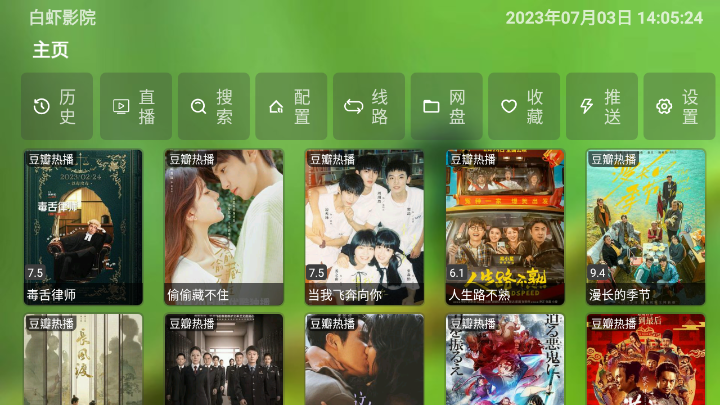Switch source via the 线路 button
Image resolution: width=720 pixels, height=405 pixels.
pyautogui.click(x=368, y=106)
